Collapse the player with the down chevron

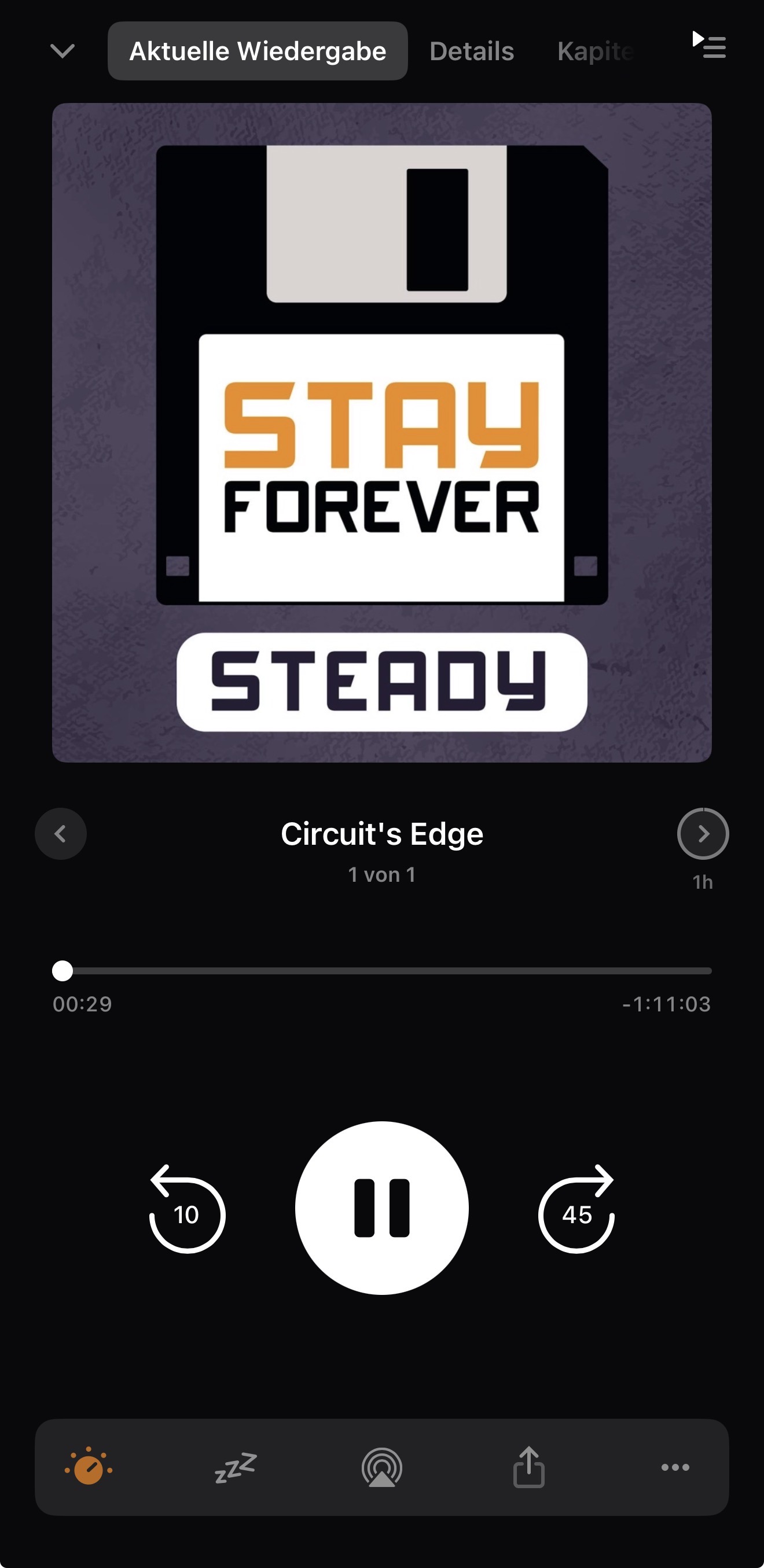click(62, 51)
